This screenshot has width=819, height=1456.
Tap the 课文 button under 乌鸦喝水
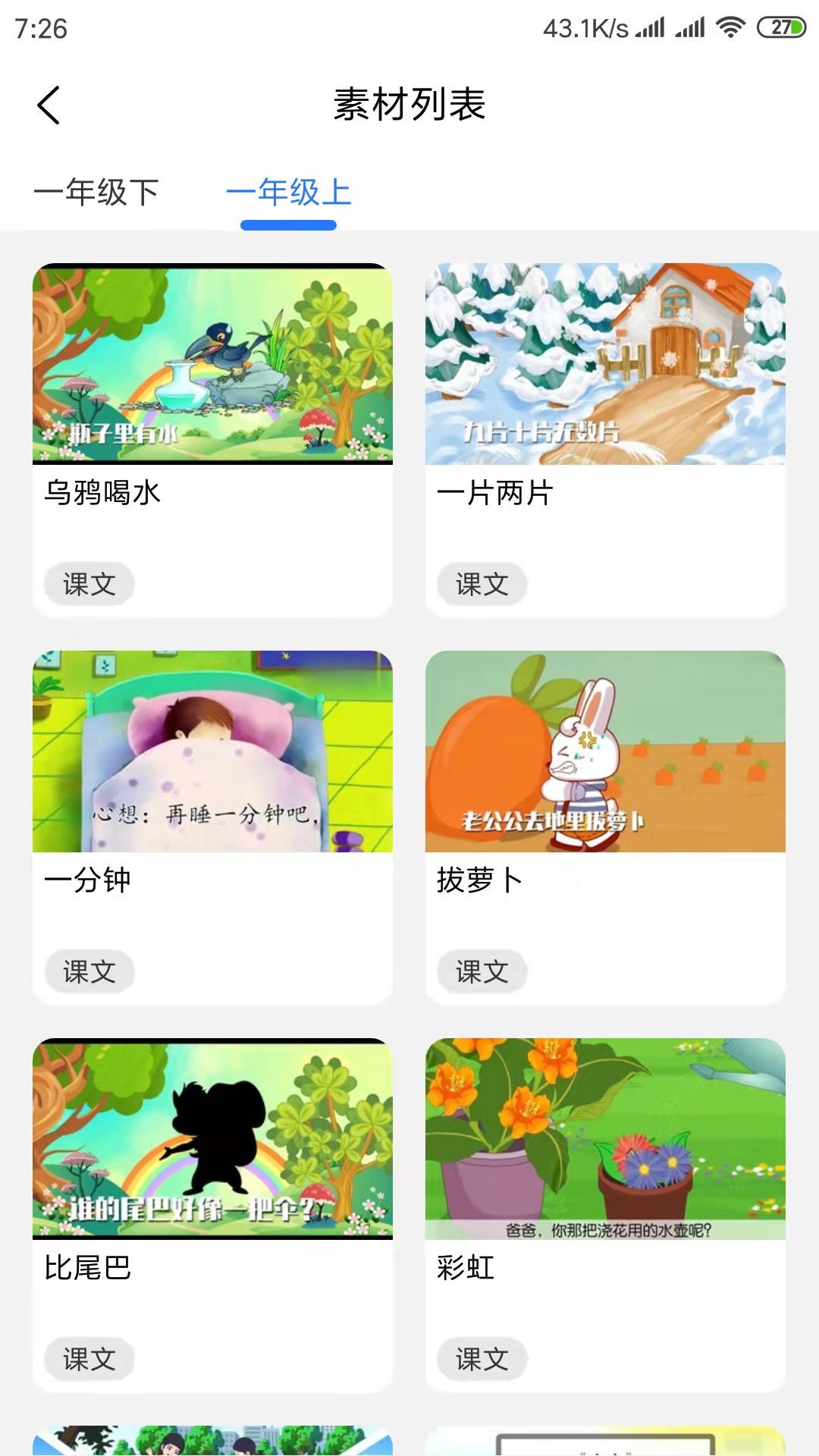[89, 584]
